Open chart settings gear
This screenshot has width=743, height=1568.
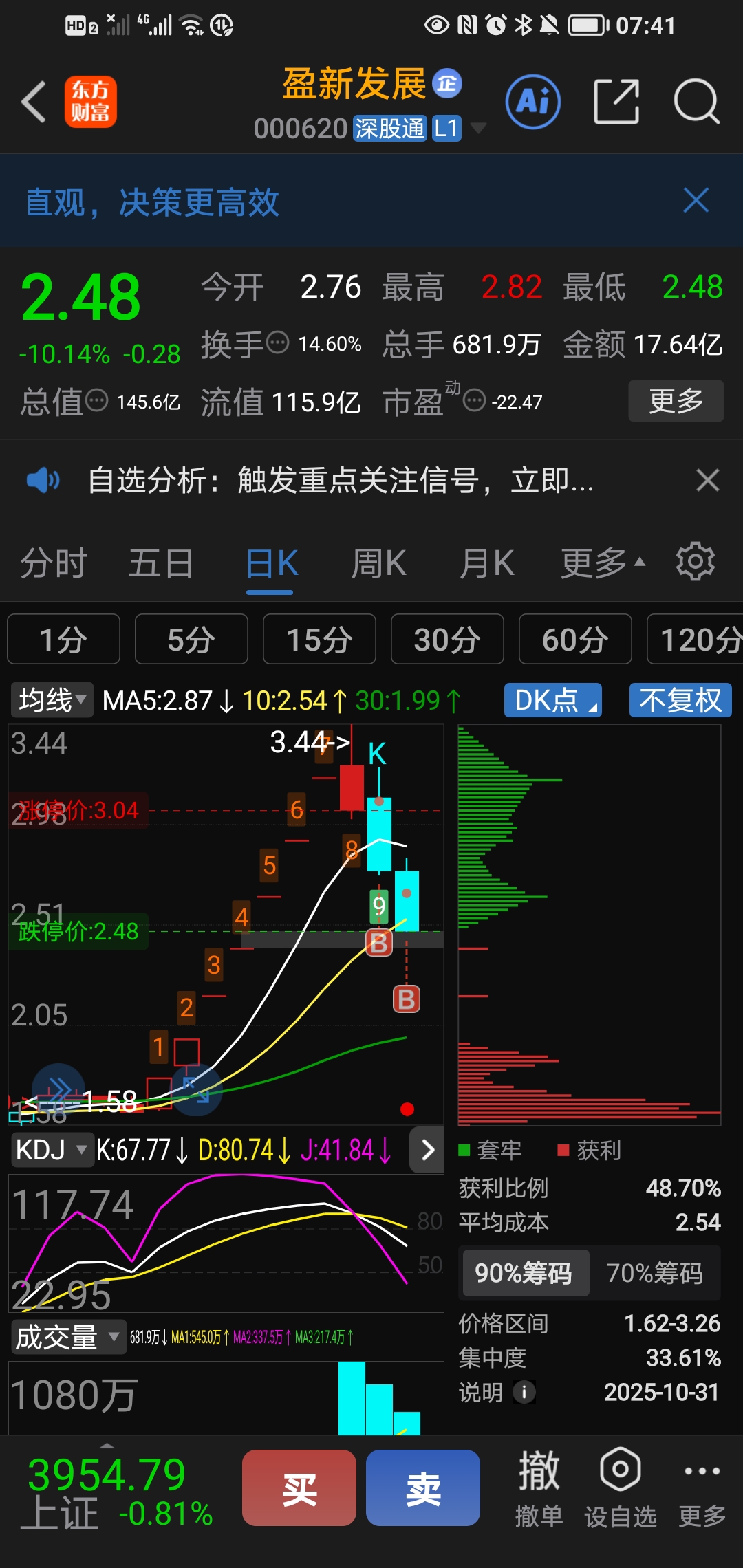(696, 562)
